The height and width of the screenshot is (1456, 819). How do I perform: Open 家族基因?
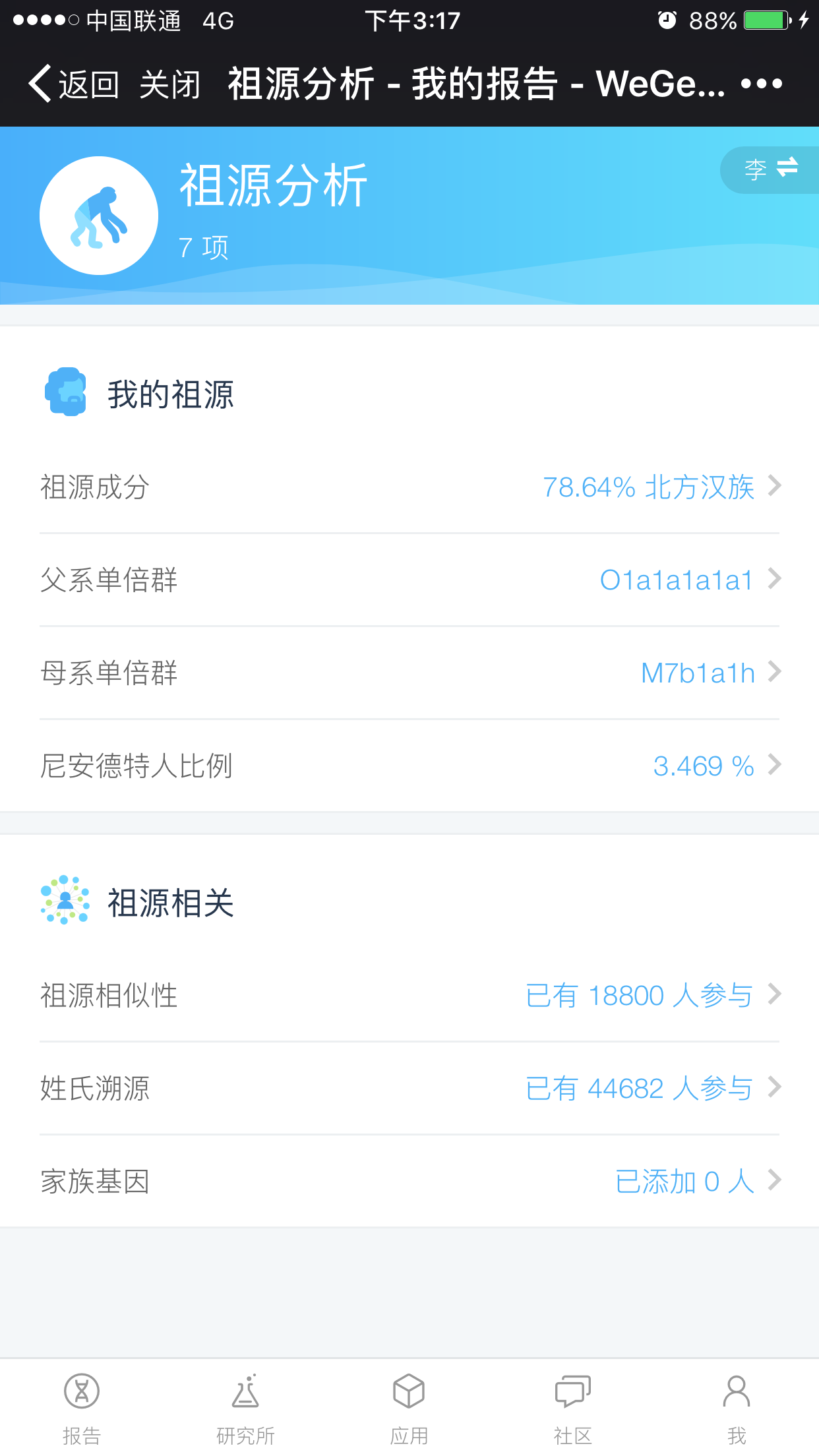coord(409,1181)
